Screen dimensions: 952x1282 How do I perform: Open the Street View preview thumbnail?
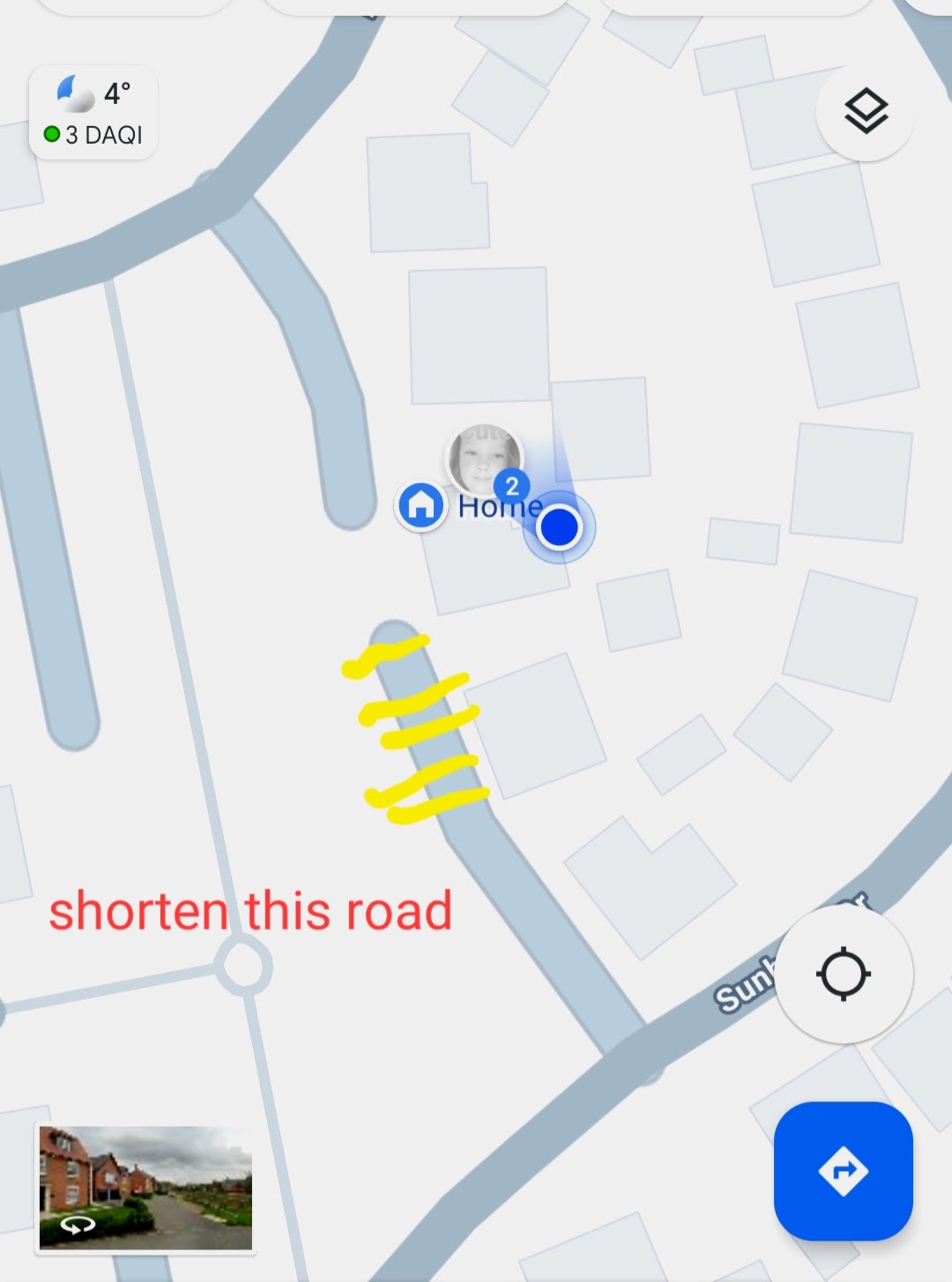145,1188
